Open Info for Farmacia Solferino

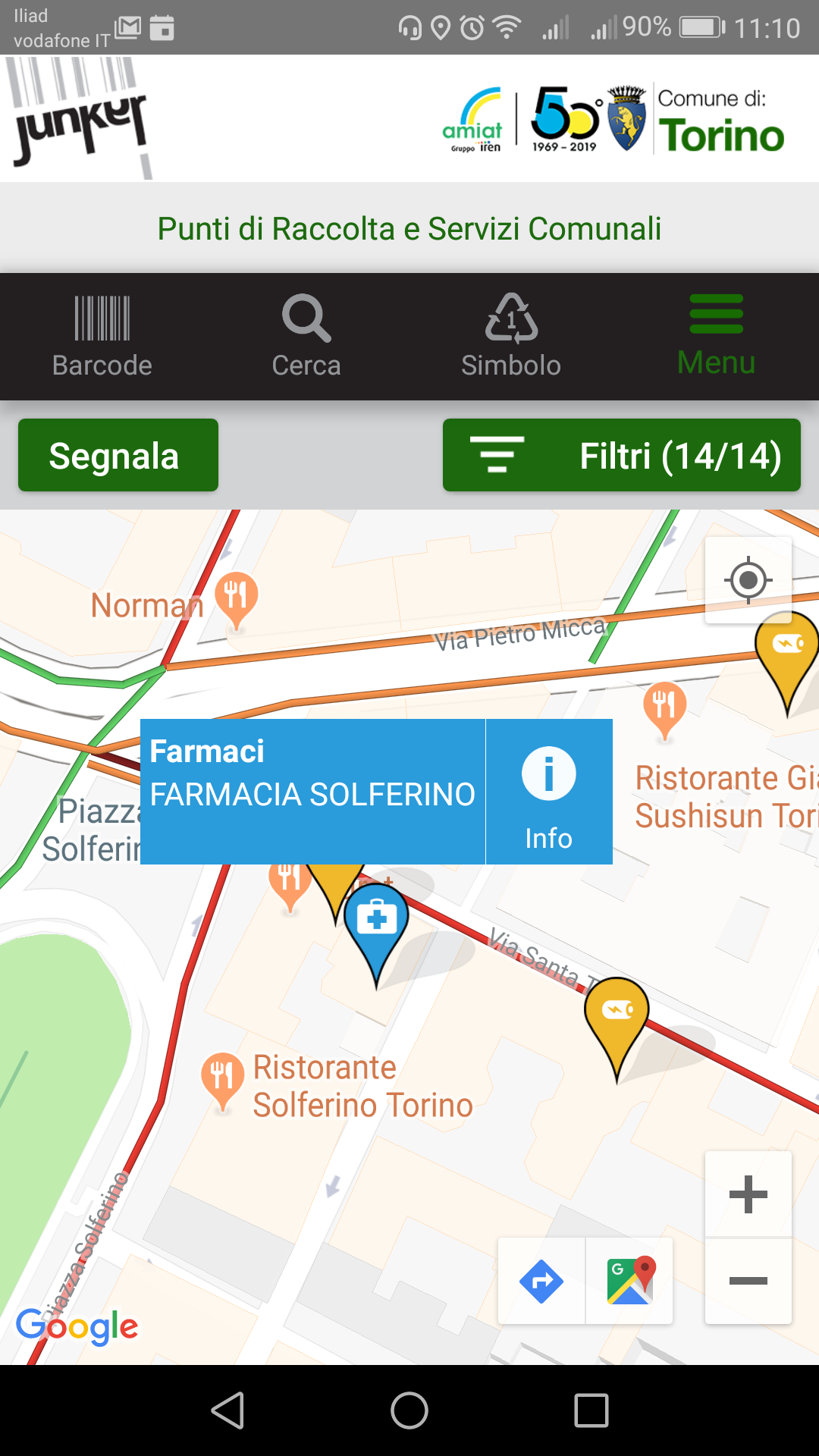point(549,792)
